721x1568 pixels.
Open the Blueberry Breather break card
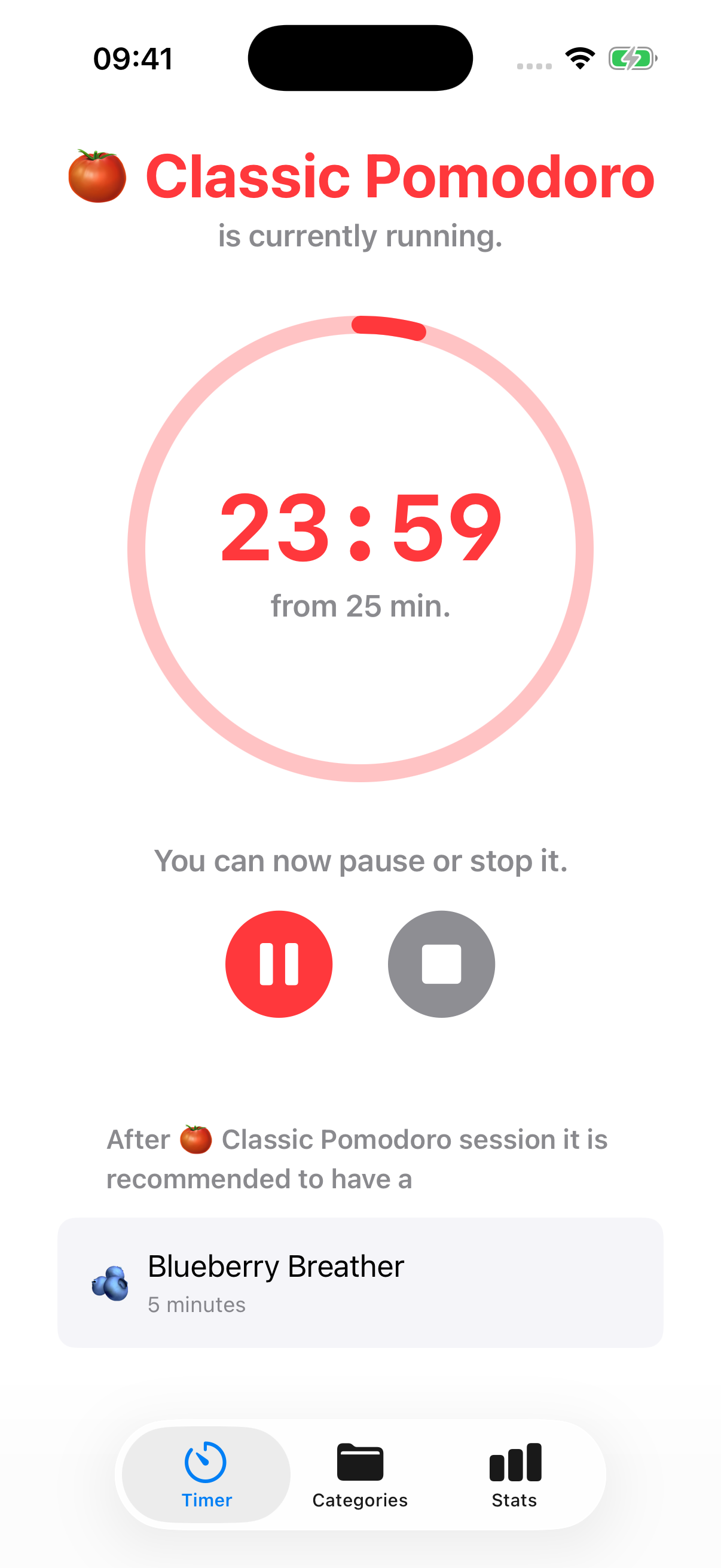(x=360, y=1282)
